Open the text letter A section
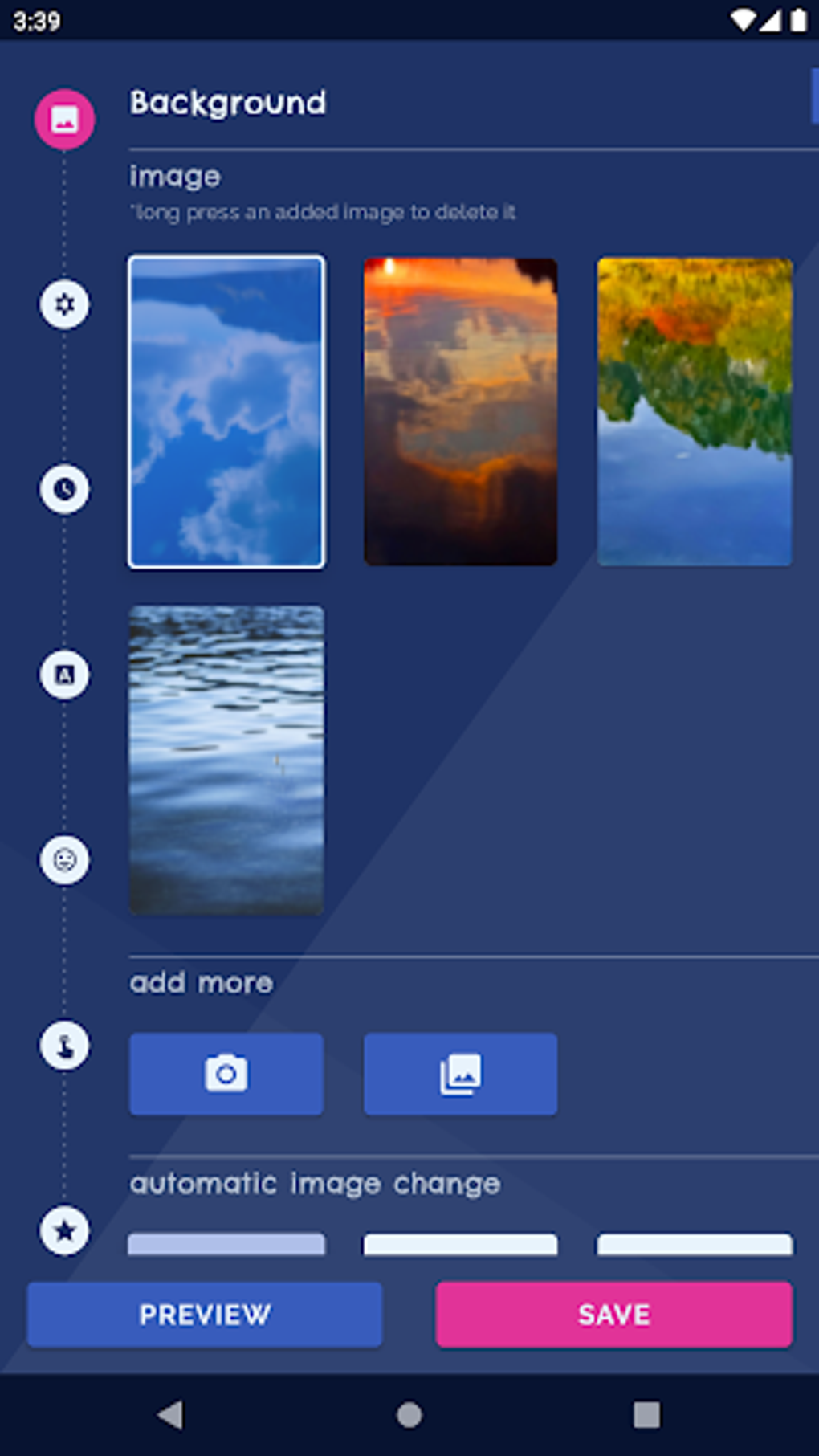This screenshot has height=1456, width=819. tap(64, 675)
